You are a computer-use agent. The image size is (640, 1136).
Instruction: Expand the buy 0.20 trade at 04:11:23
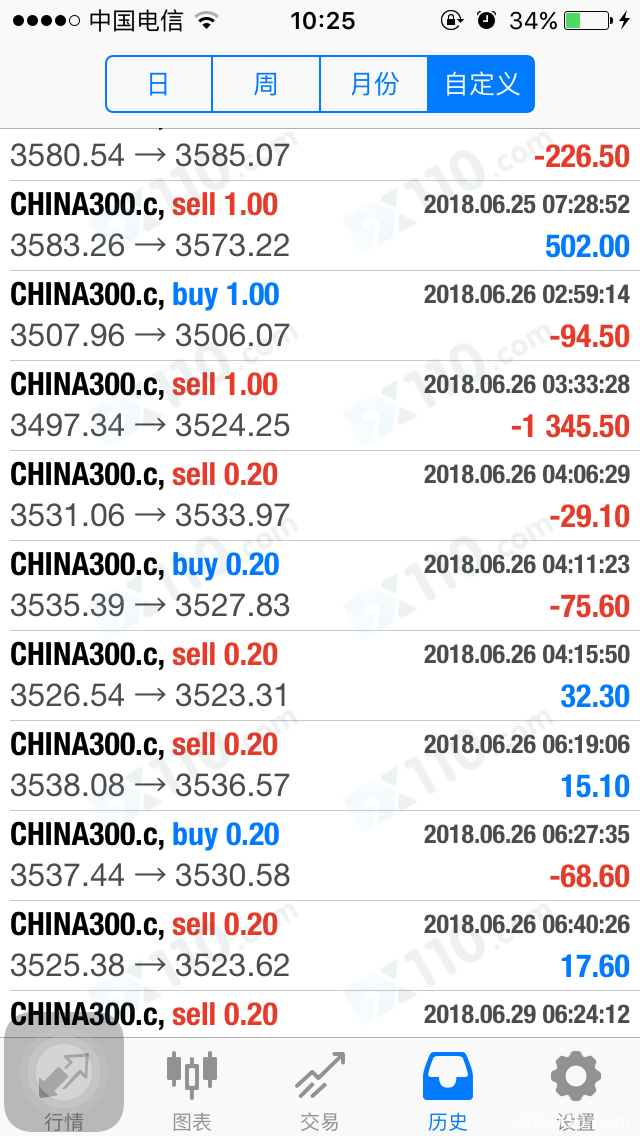click(x=320, y=586)
